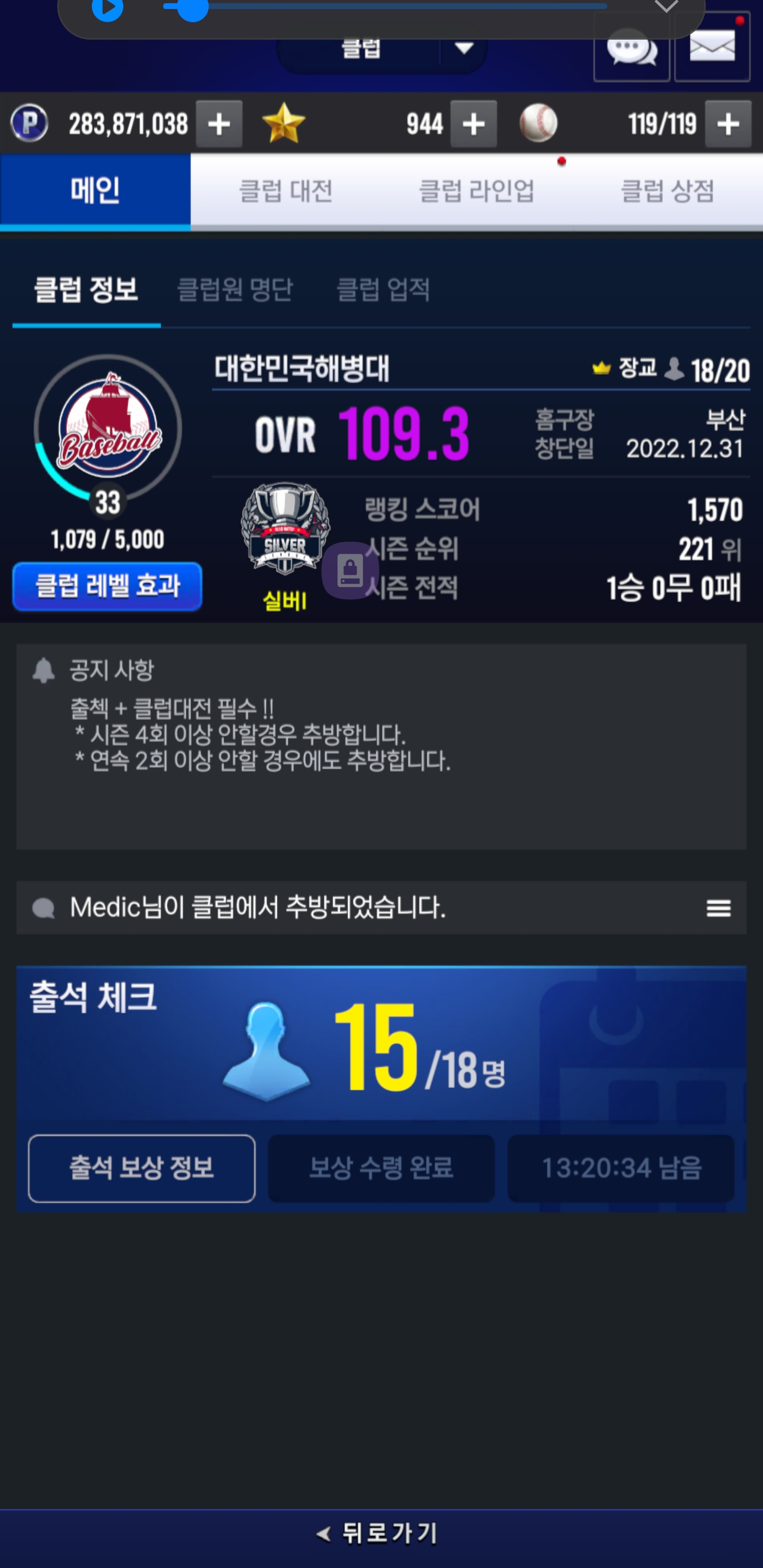Switch to the 클럽 상점 tab

pyautogui.click(x=668, y=191)
